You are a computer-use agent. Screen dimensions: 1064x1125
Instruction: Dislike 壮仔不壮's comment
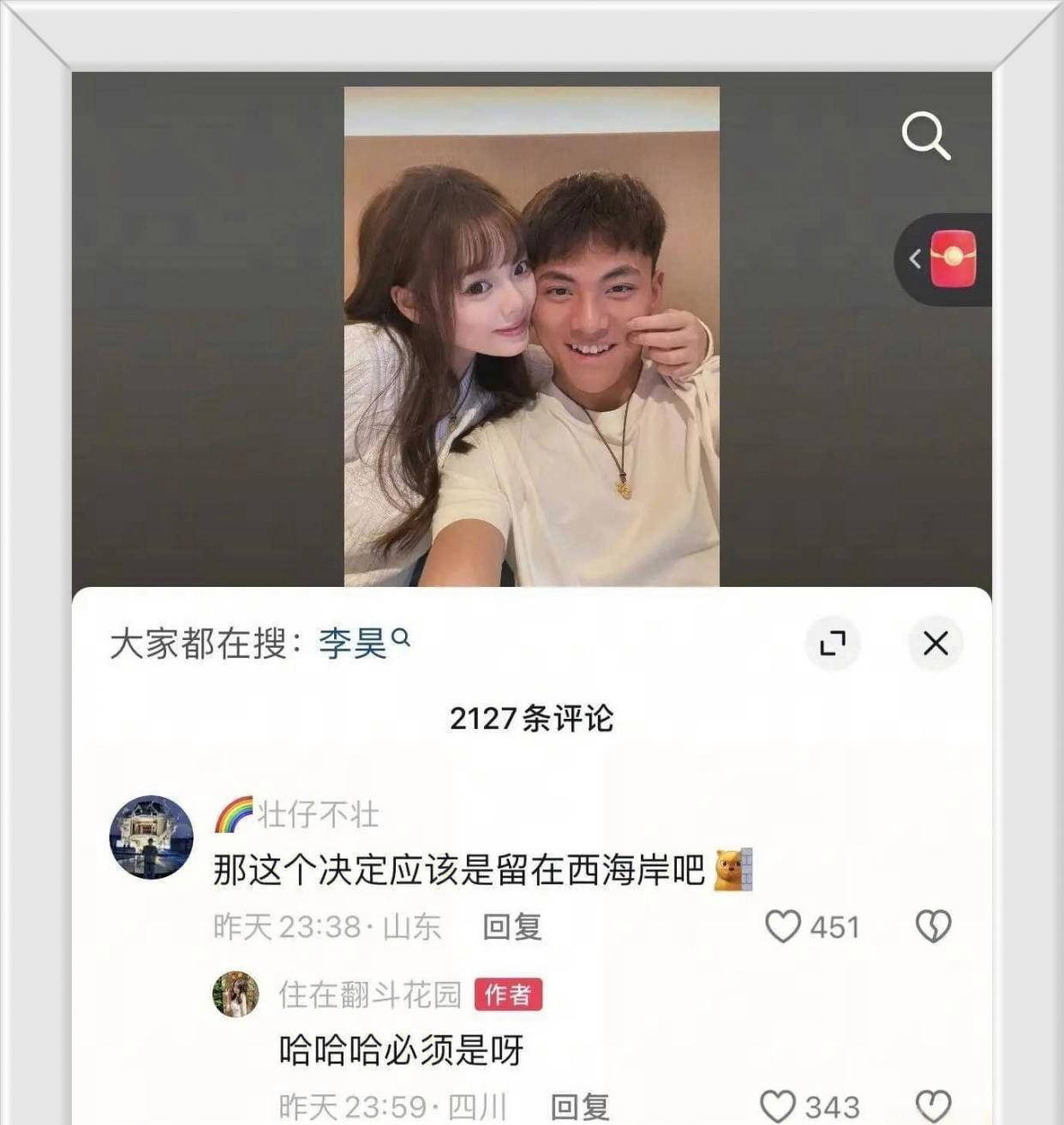click(x=933, y=926)
